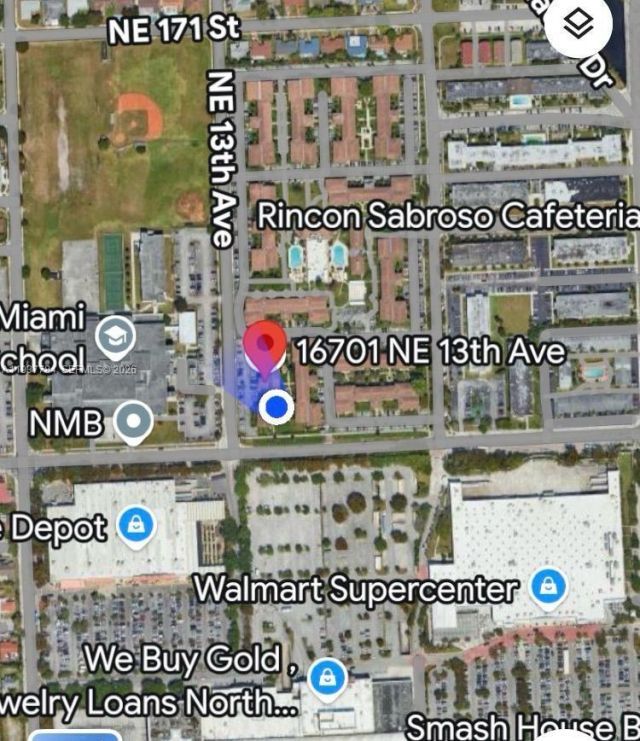640x741 pixels.
Task: Open the Home Depot shopping pin
Action: [x=137, y=523]
